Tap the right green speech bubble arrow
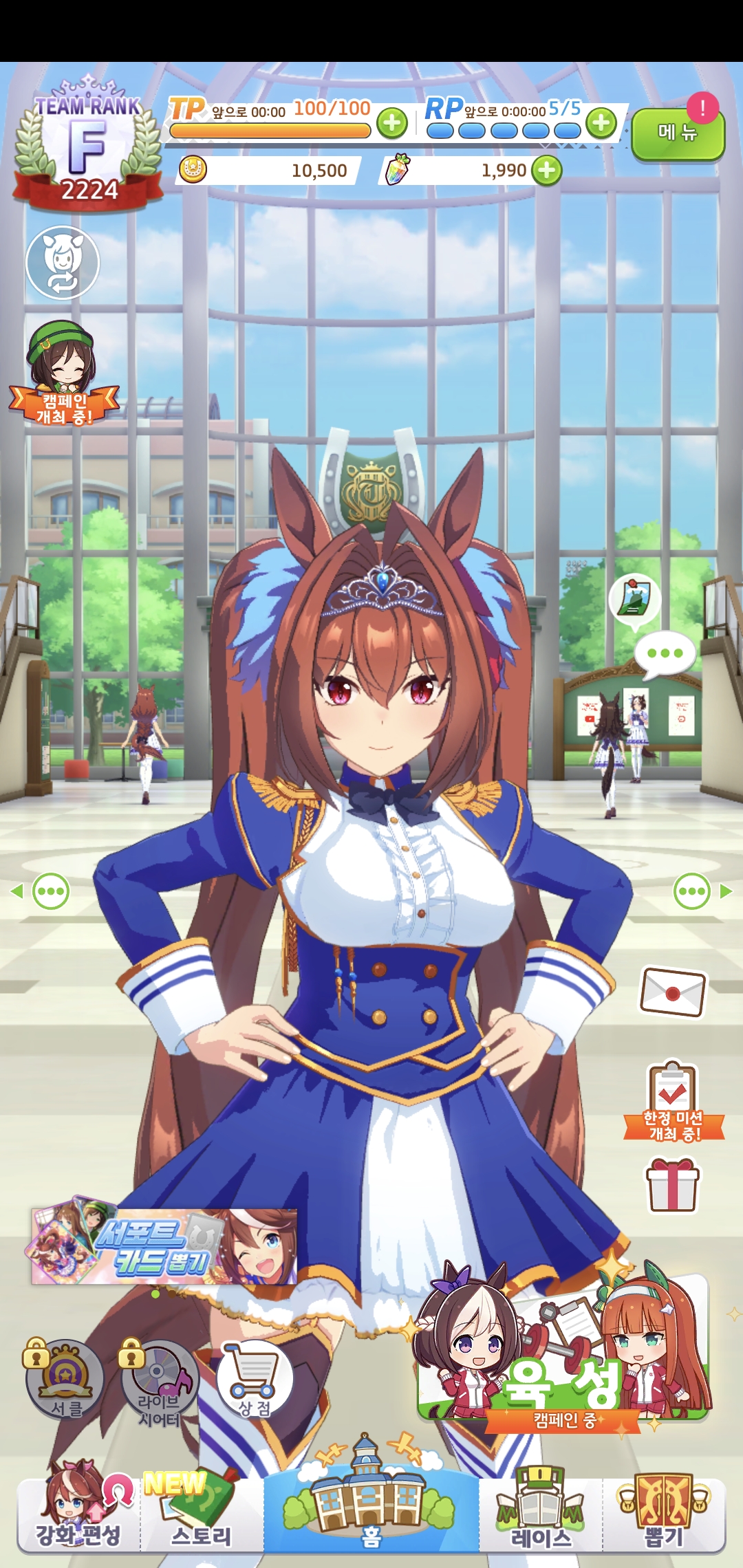This screenshot has width=743, height=1568. pyautogui.click(x=700, y=891)
